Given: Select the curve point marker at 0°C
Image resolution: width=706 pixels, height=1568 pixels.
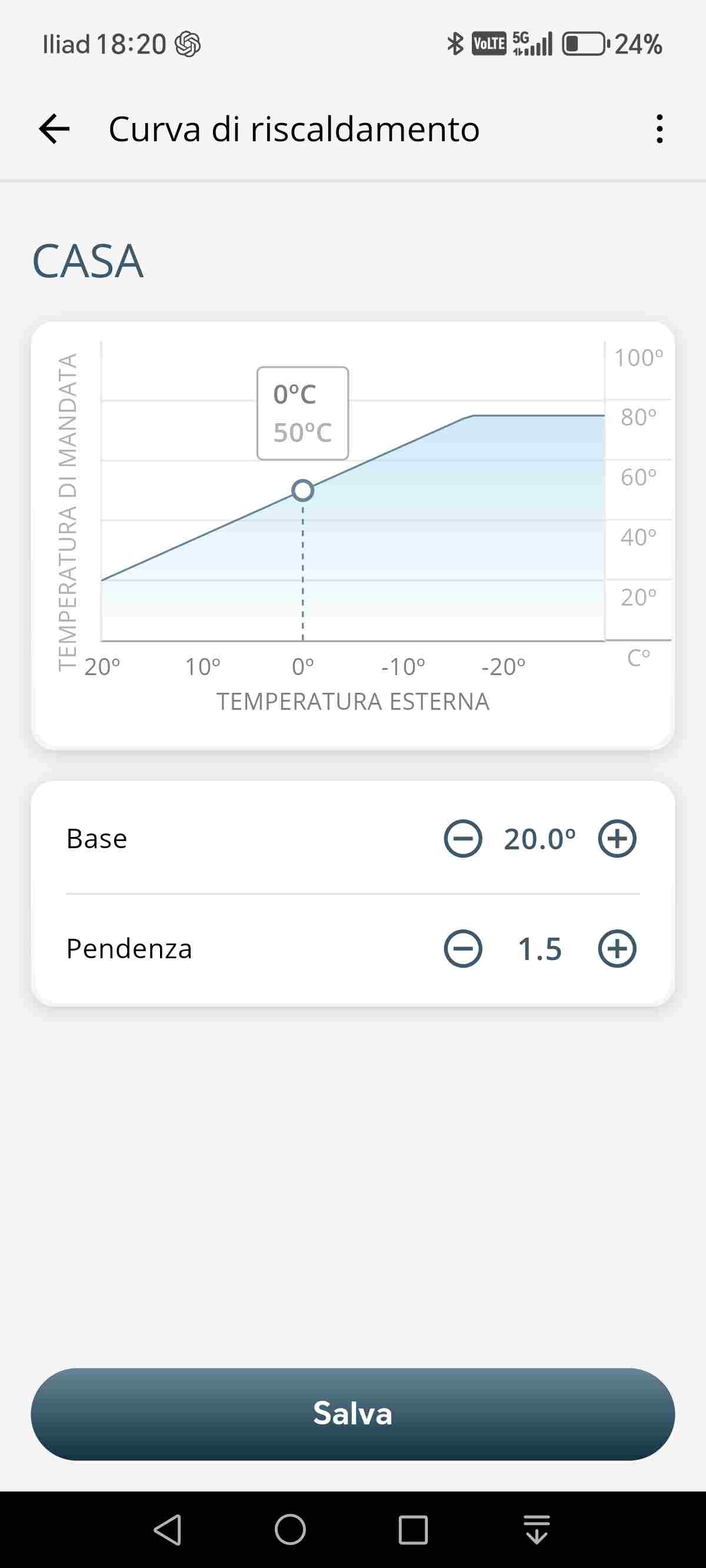Looking at the screenshot, I should pos(302,491).
